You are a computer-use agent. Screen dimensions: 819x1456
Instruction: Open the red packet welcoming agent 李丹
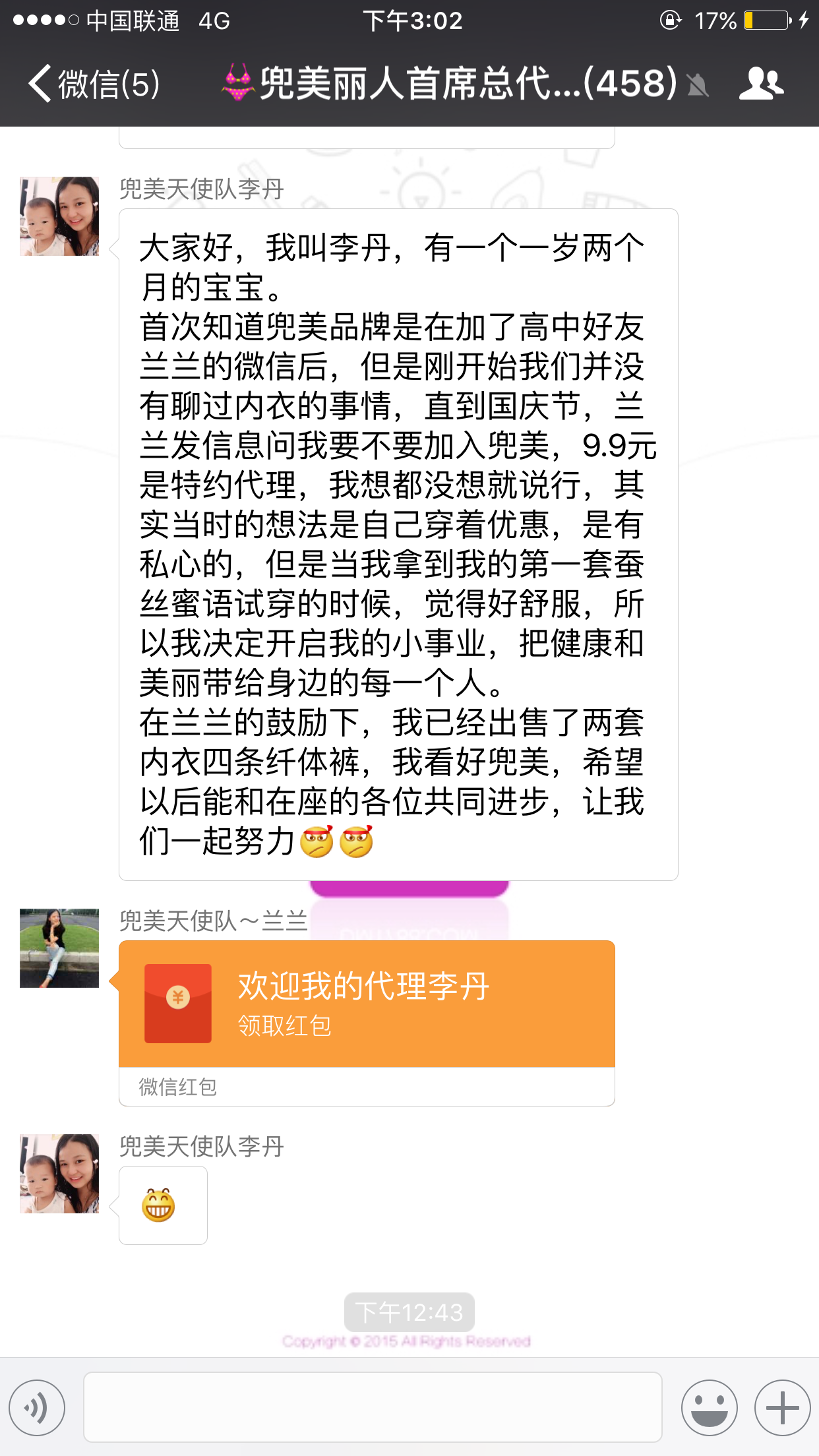tap(367, 1004)
